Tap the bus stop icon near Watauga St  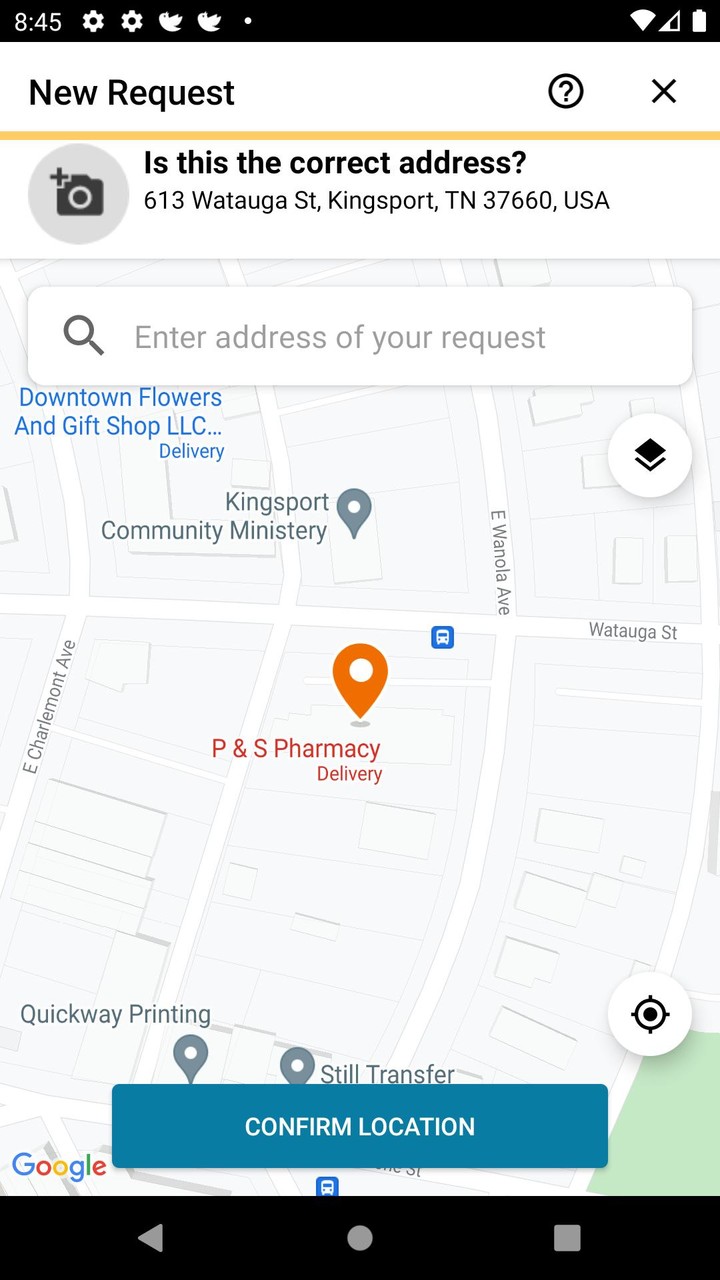[443, 637]
